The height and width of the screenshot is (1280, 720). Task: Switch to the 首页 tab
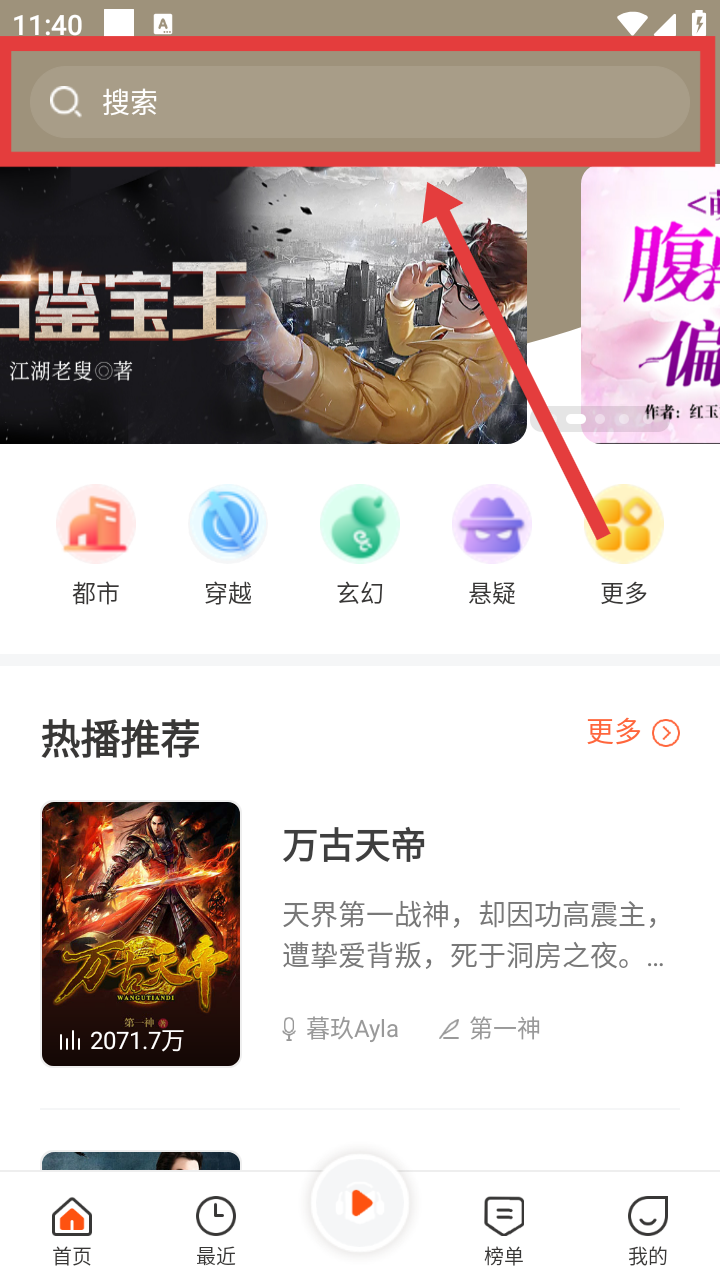(x=72, y=1231)
